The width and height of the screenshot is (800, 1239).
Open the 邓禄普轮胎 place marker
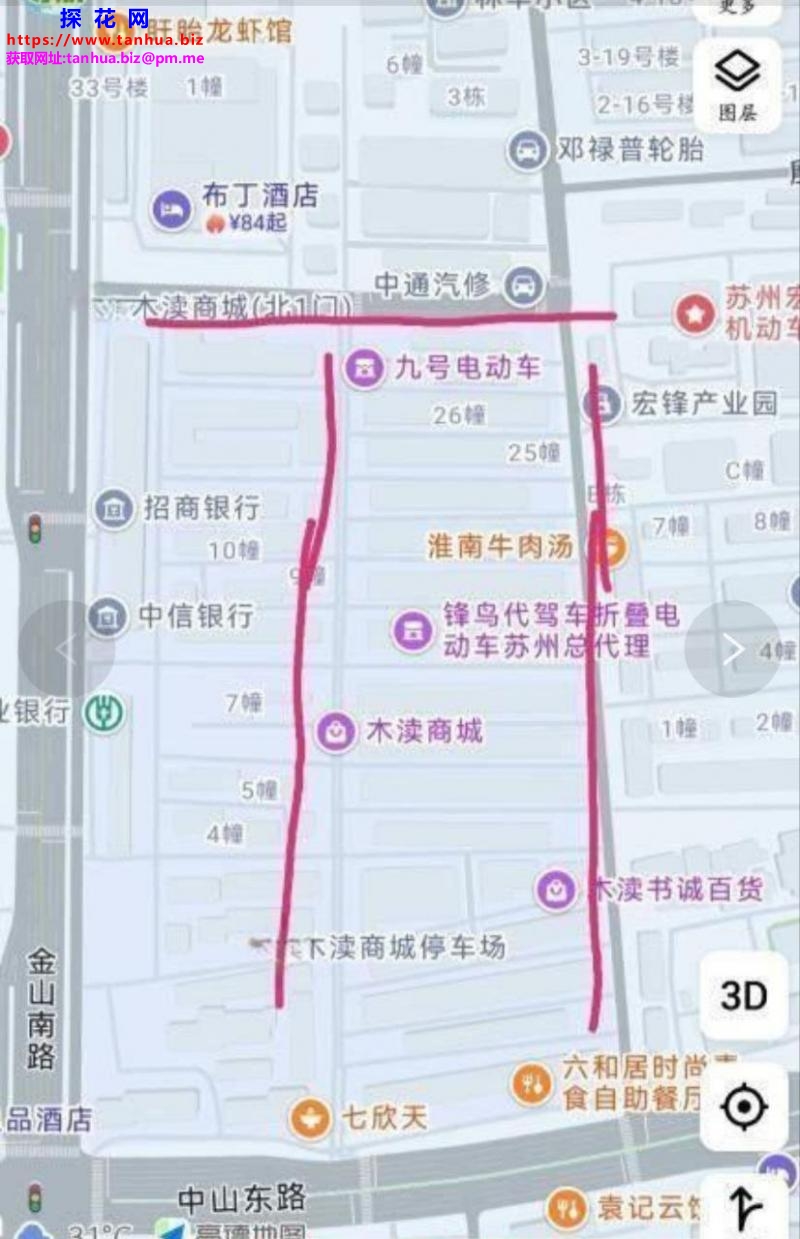pos(526,150)
